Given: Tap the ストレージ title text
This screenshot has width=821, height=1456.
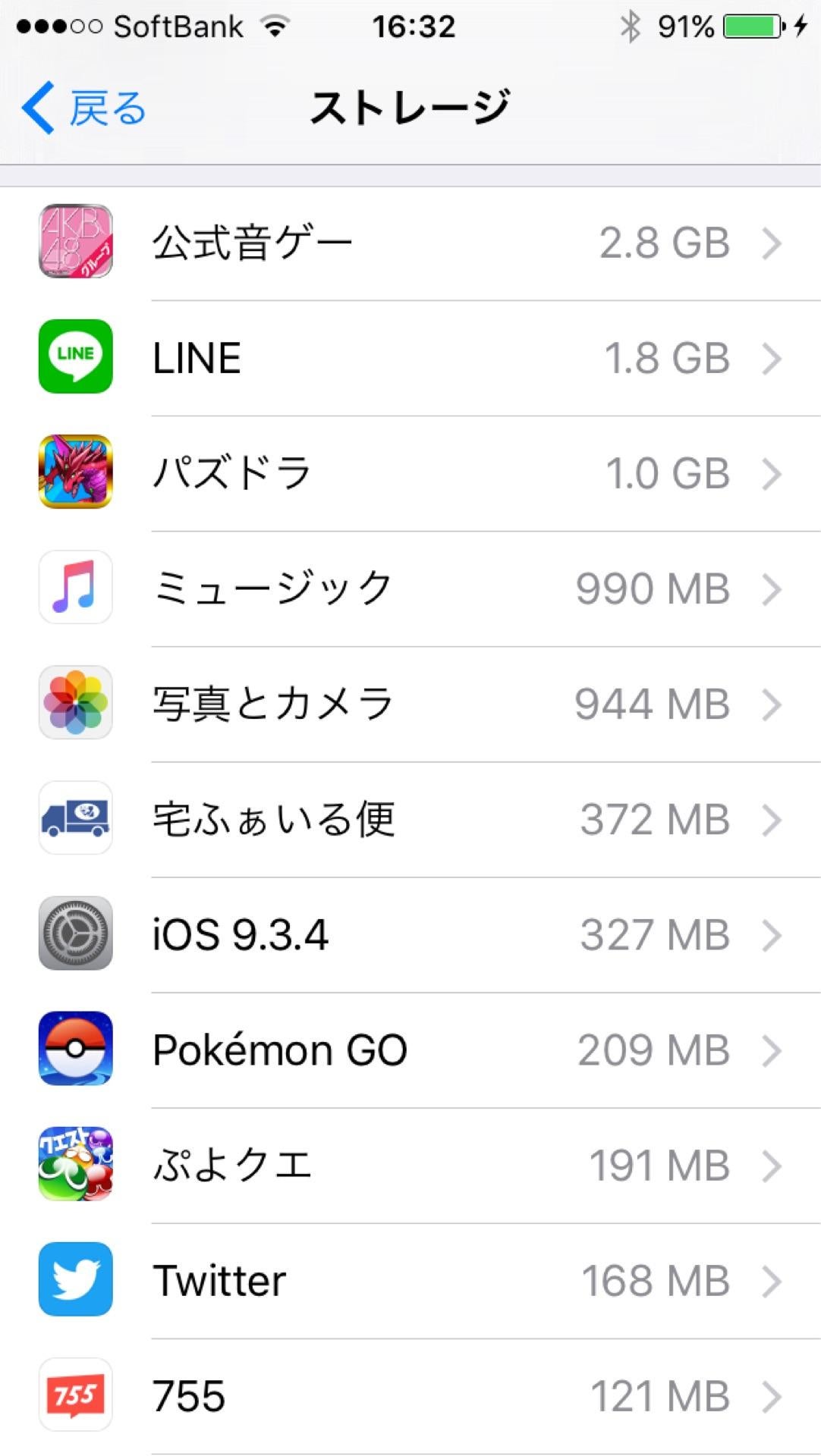Looking at the screenshot, I should (x=410, y=106).
